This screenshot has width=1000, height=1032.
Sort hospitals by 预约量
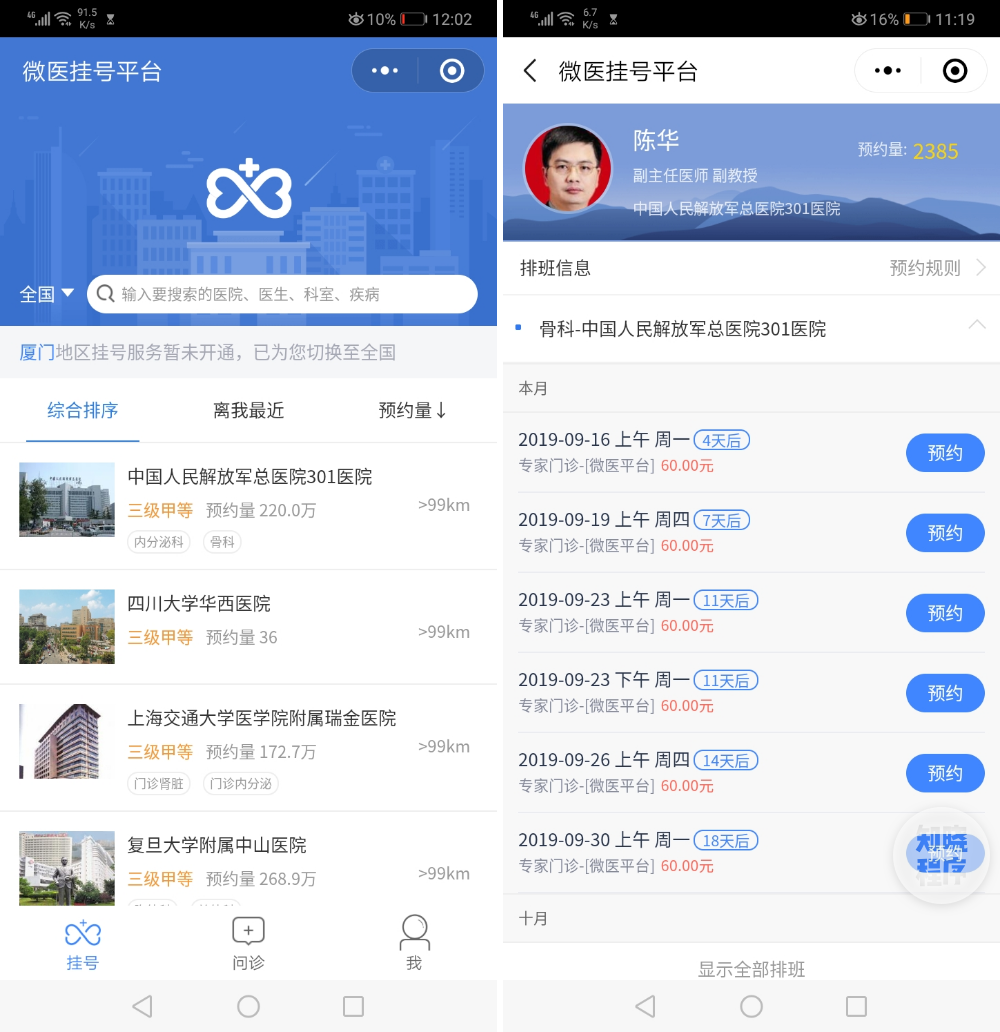[x=412, y=410]
